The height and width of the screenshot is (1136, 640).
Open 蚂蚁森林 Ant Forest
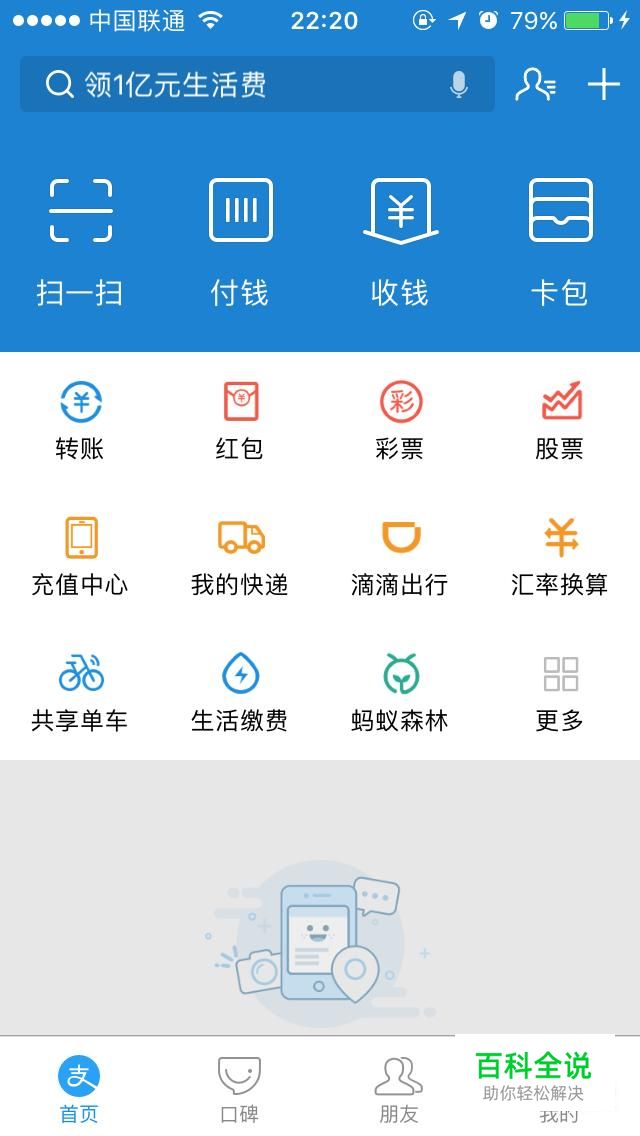coord(400,692)
